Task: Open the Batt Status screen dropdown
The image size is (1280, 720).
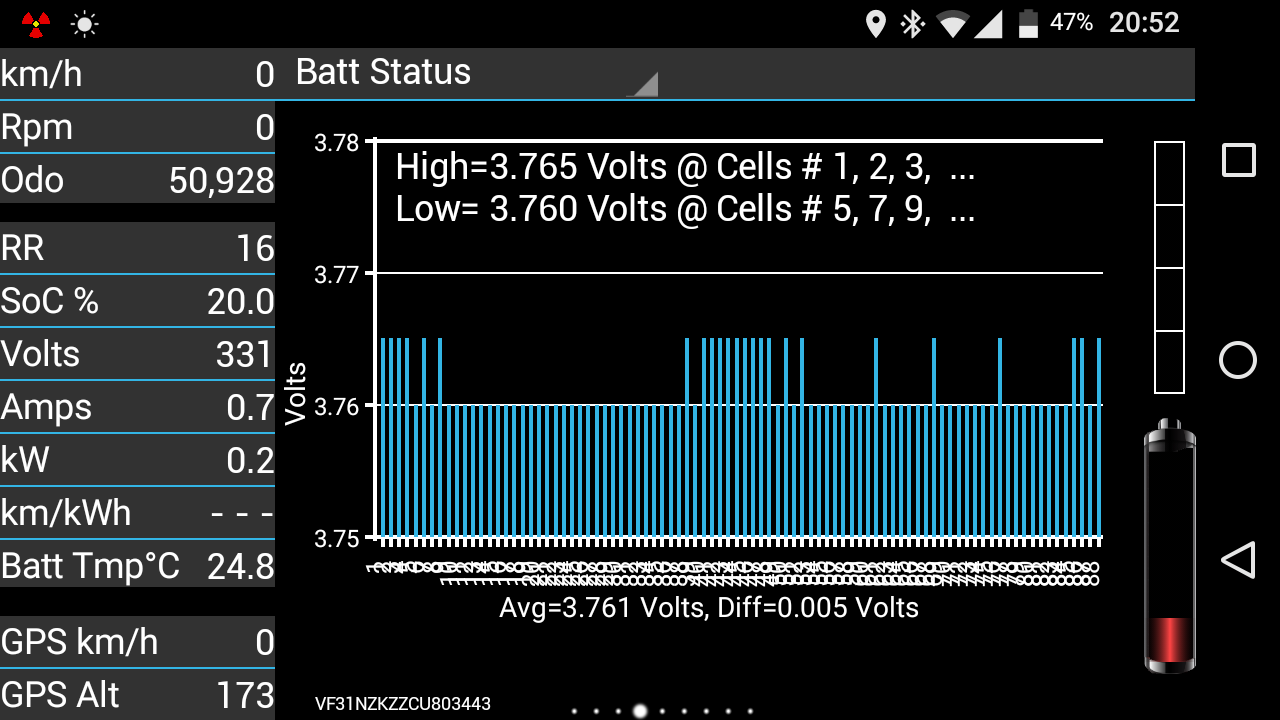Action: coord(476,74)
